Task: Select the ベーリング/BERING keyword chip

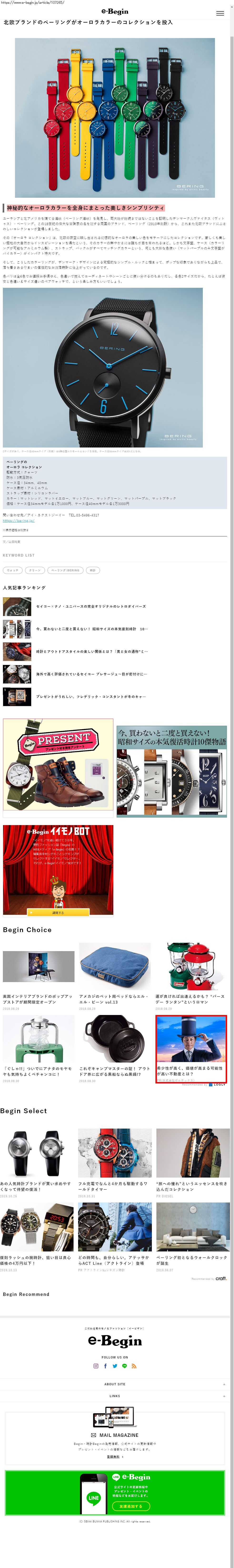Action: click(x=65, y=570)
